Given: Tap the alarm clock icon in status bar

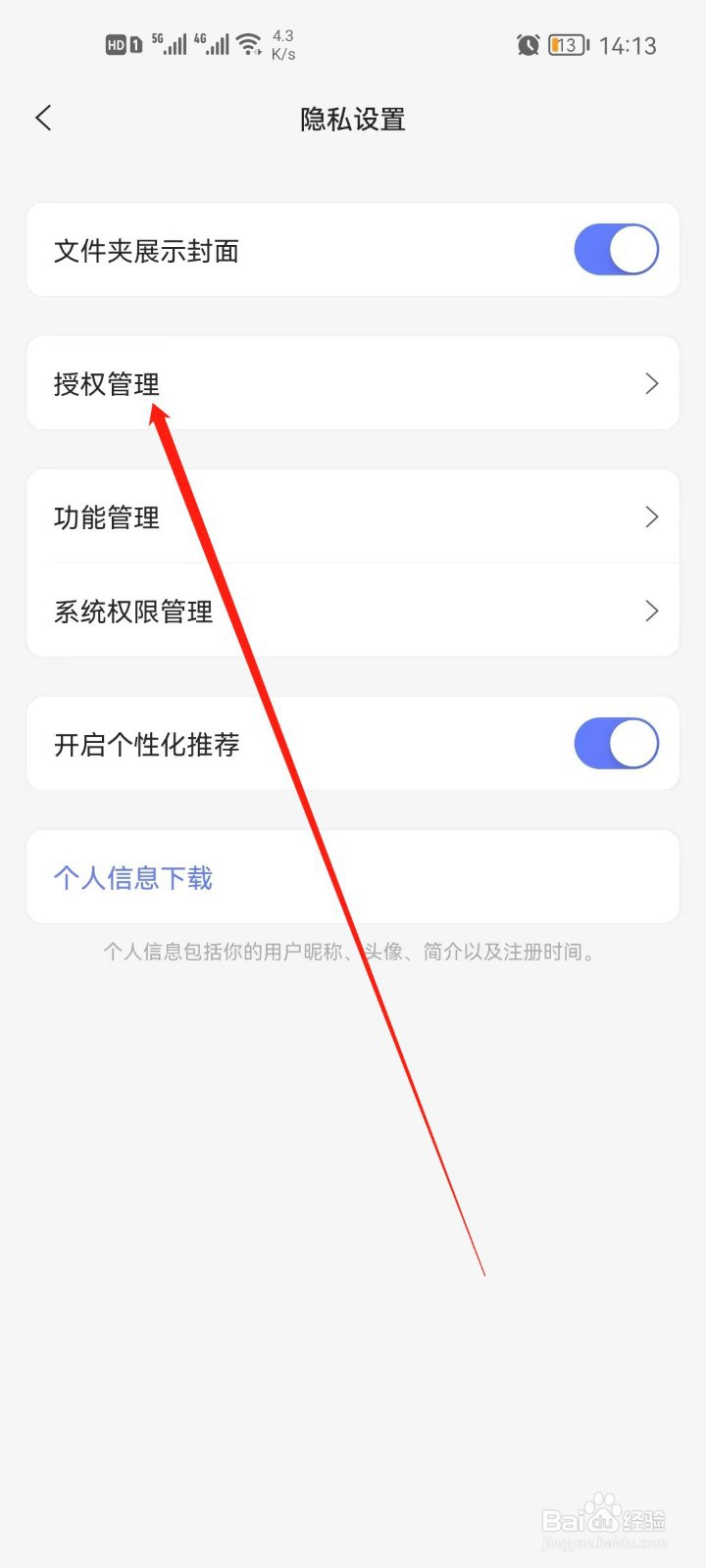Looking at the screenshot, I should click(529, 45).
